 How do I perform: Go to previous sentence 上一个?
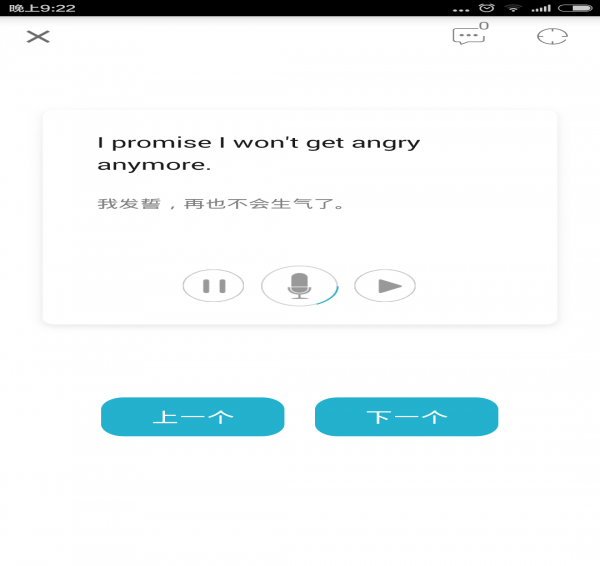coord(193,417)
